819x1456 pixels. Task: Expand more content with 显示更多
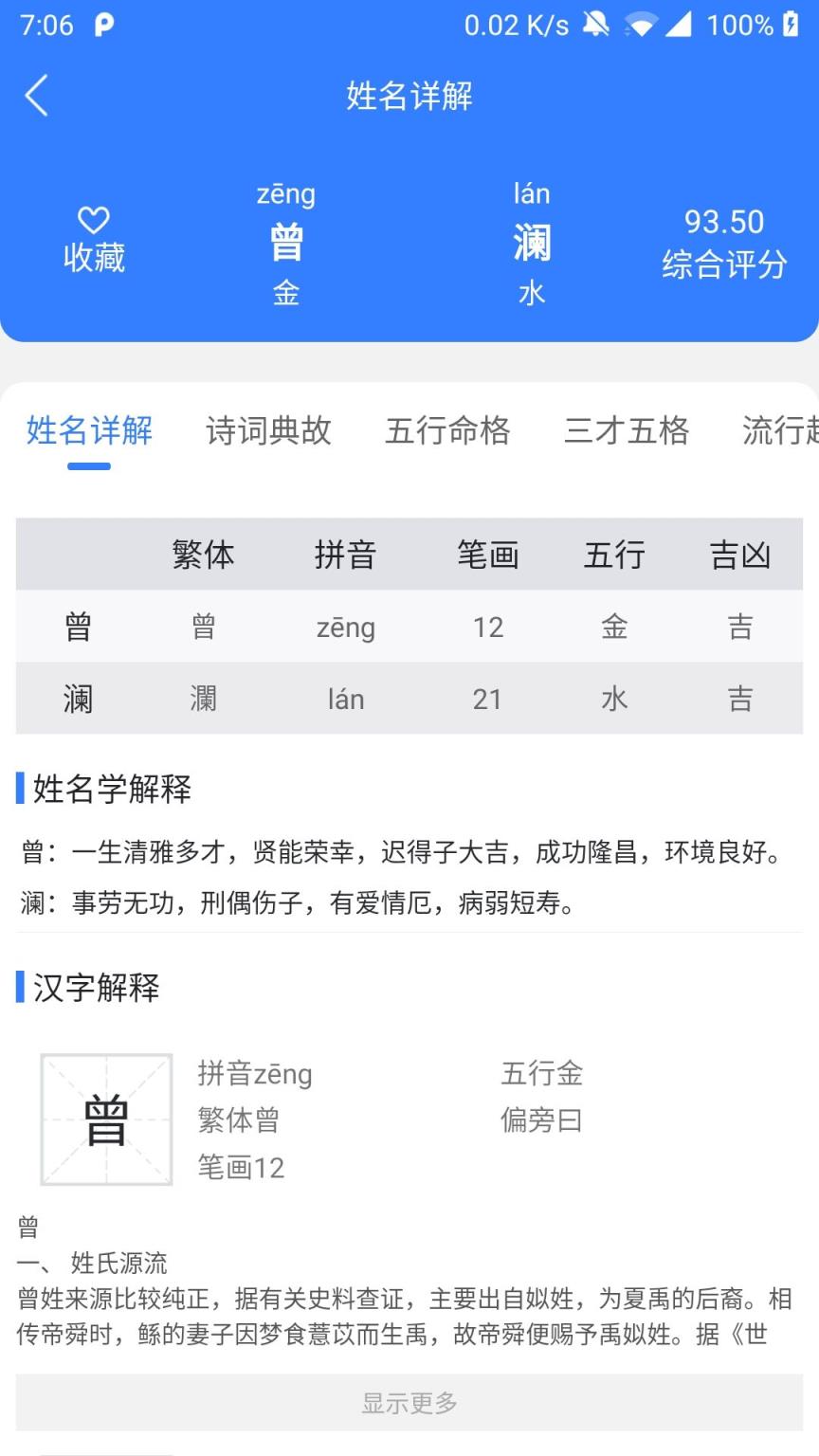coord(408,1402)
